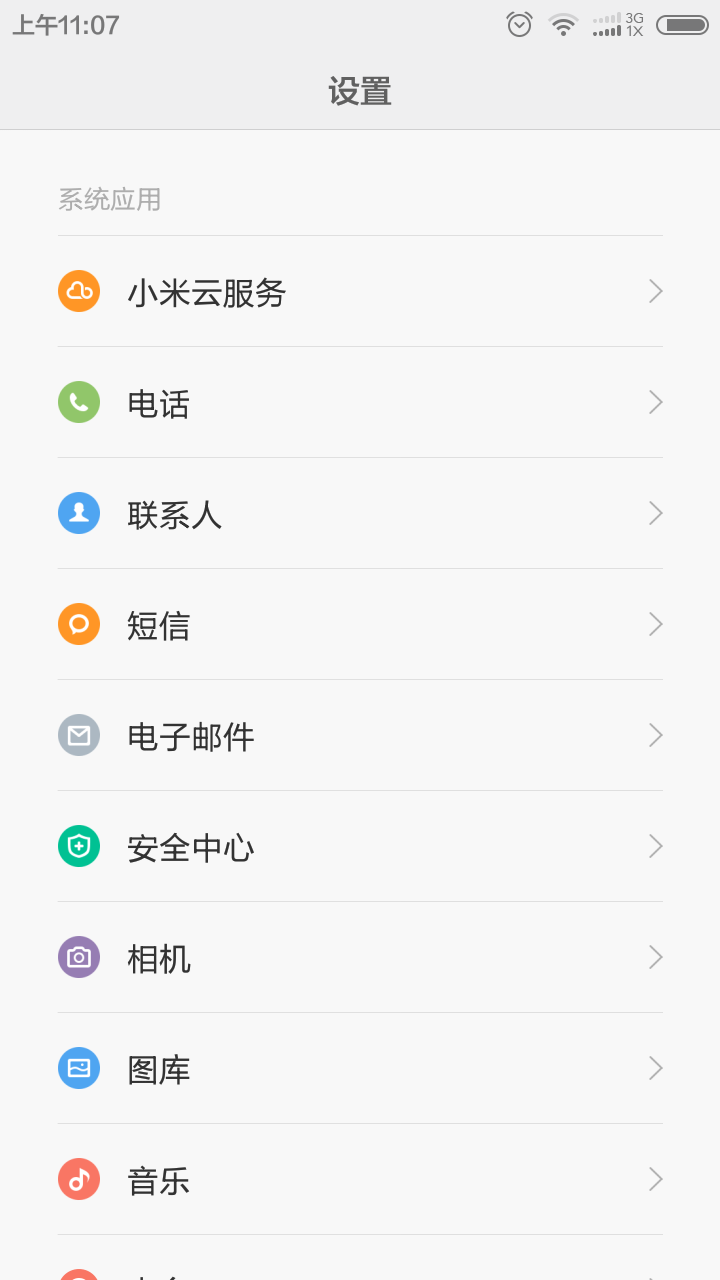Select the 短信 settings row
Screen dimensions: 720x1280
[360, 625]
